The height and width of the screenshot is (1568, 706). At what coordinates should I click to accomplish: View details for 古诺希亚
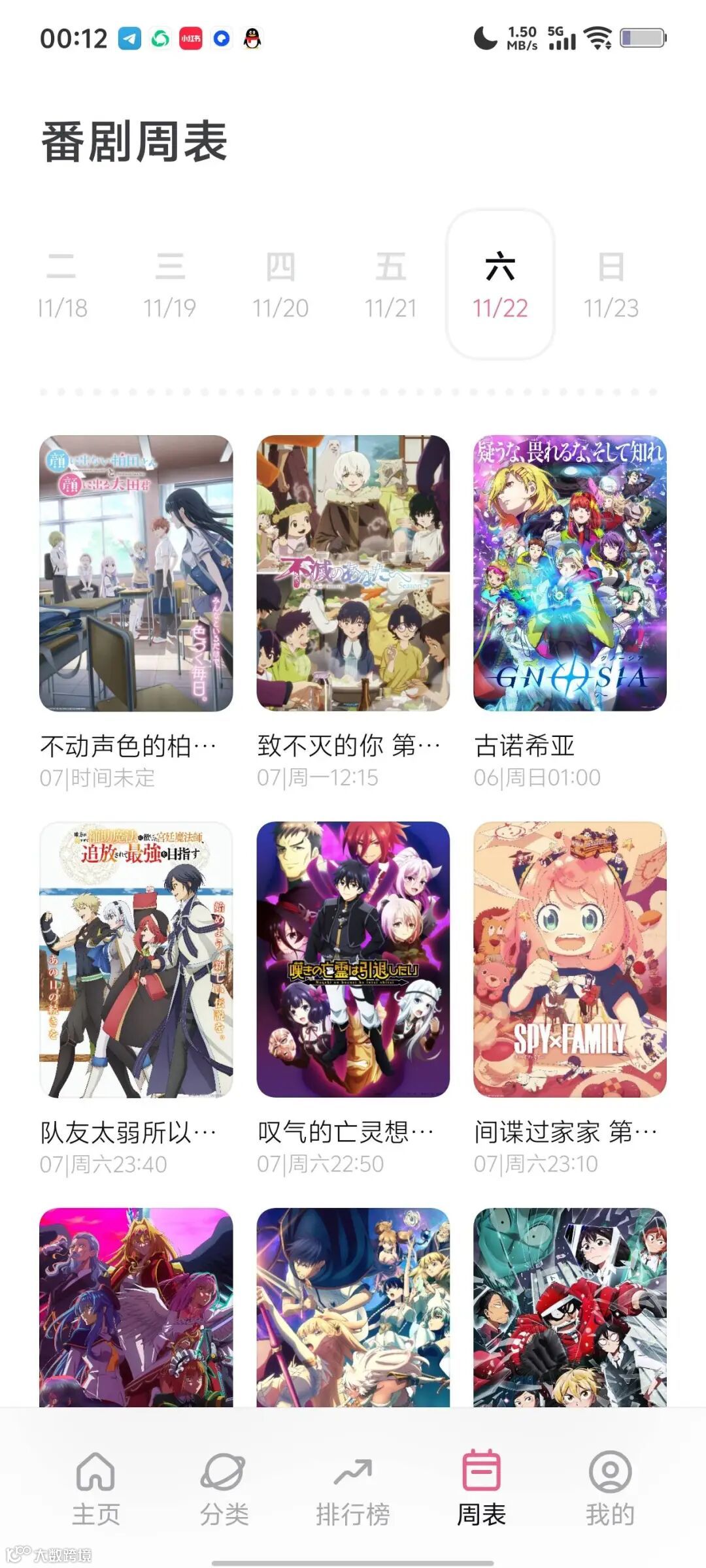[570, 573]
